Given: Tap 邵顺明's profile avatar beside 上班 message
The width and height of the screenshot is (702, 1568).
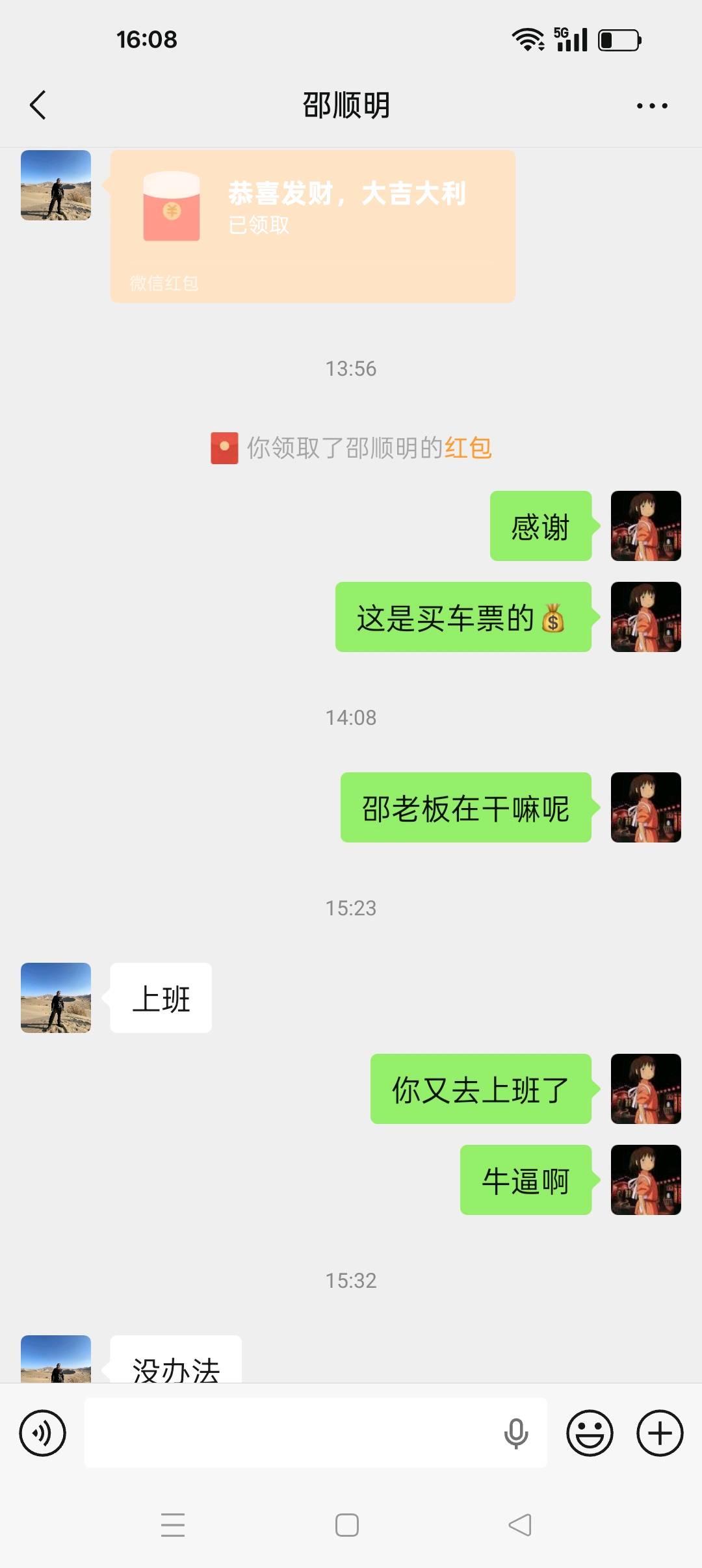Looking at the screenshot, I should coord(55,998).
